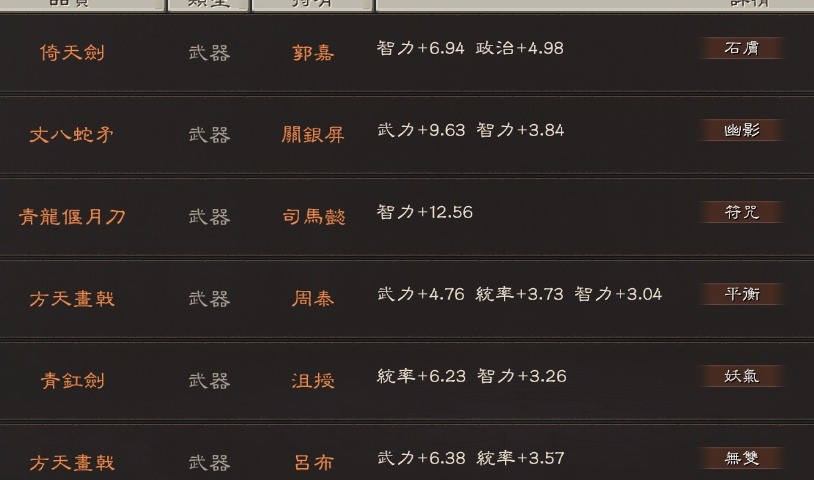
Task: Select the 倚天劍 weapon row
Action: pos(72,53)
